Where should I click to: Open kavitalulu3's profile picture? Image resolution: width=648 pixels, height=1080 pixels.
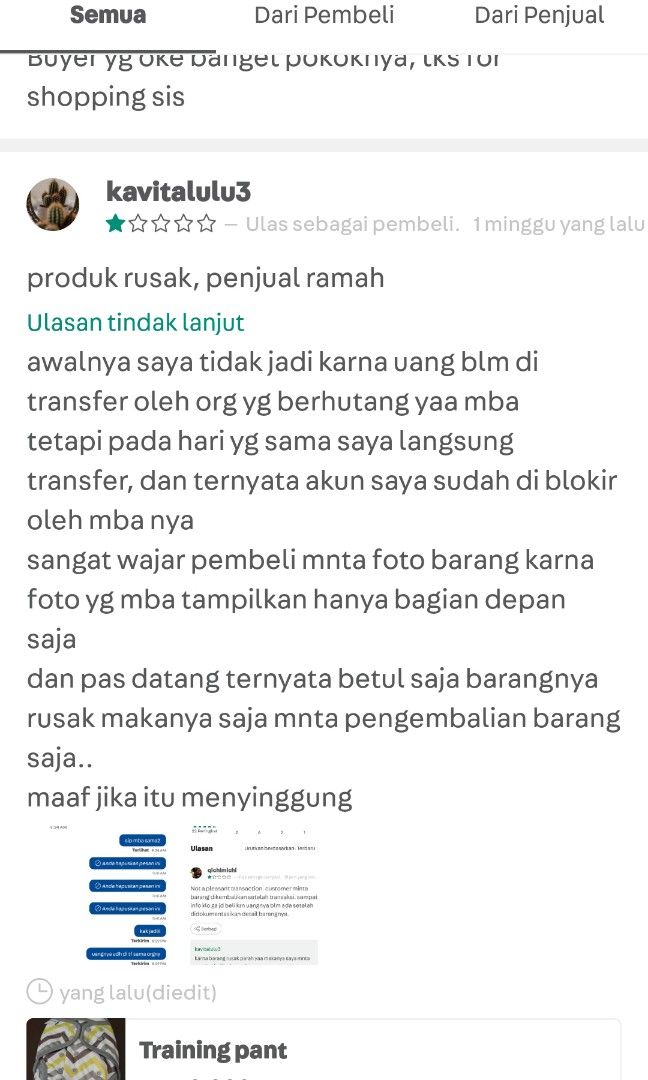52,204
